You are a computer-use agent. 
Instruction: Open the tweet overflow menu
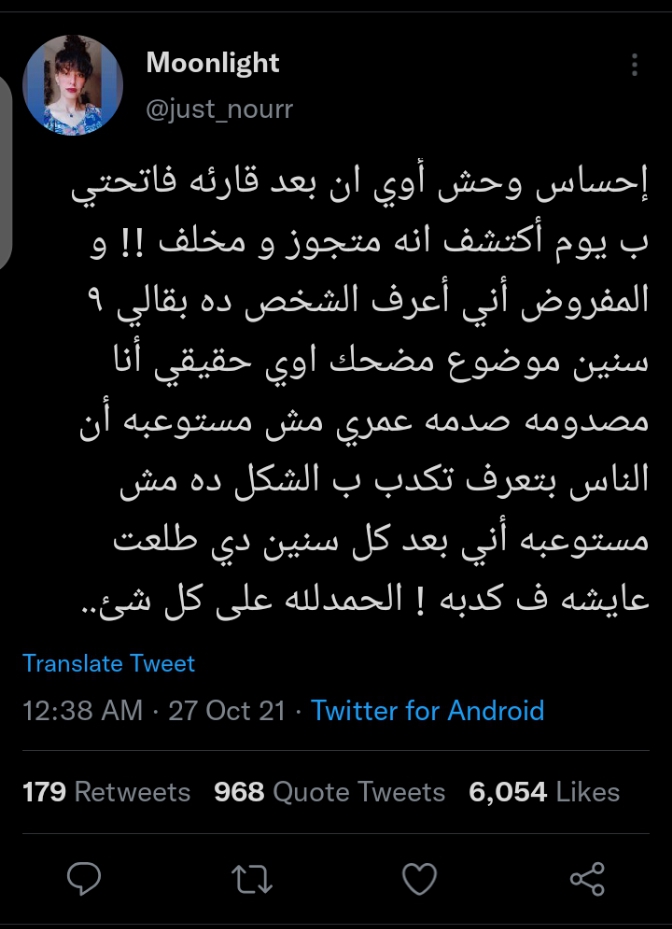tap(635, 66)
